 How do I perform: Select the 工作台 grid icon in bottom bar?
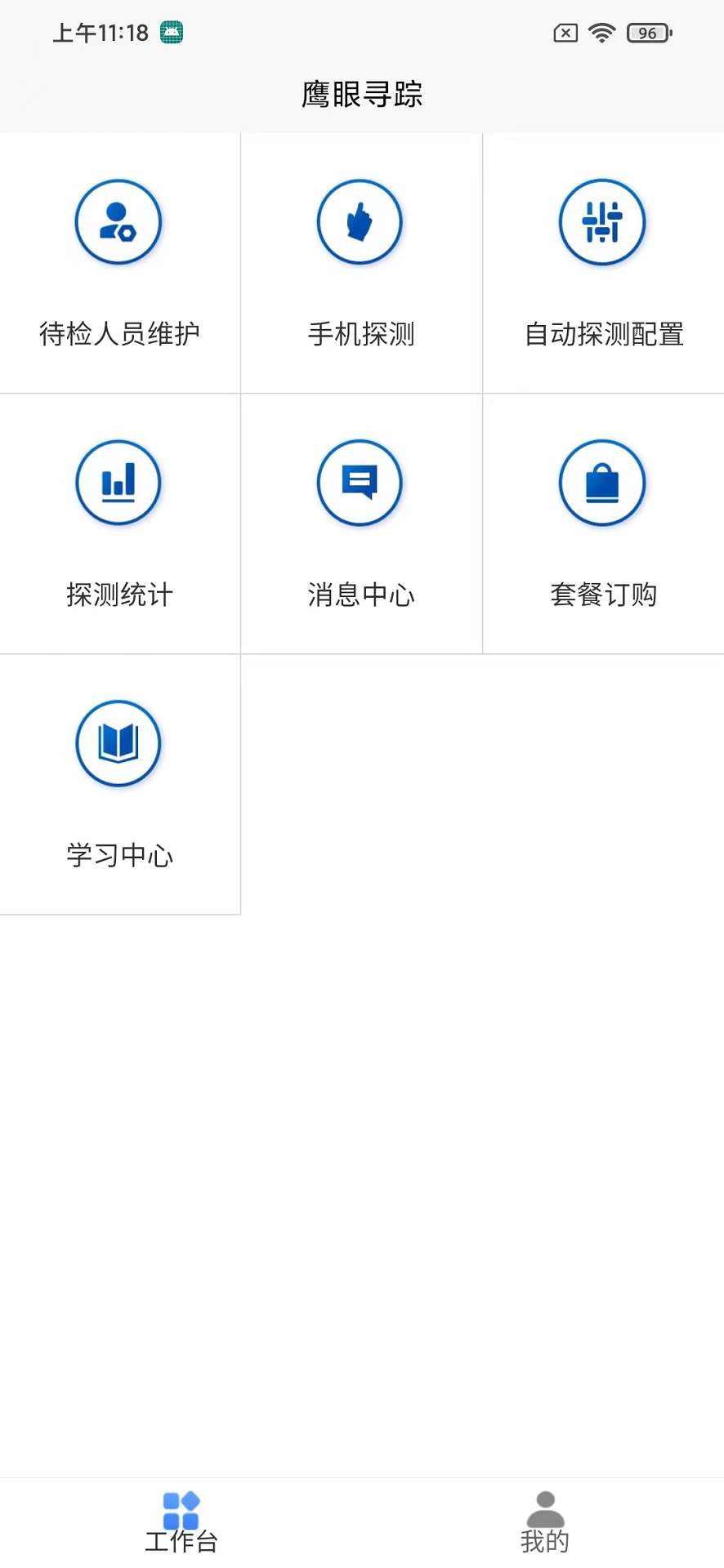point(180,1508)
